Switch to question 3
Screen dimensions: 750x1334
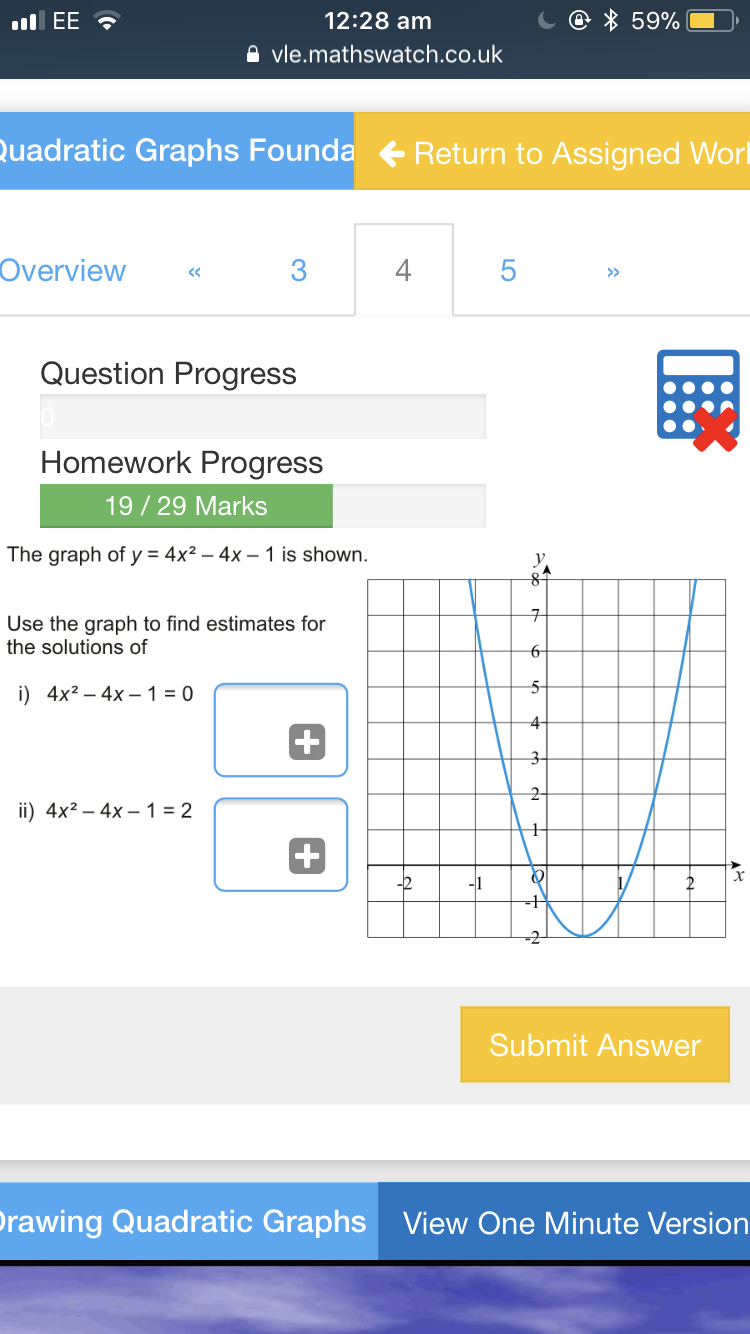tap(298, 271)
